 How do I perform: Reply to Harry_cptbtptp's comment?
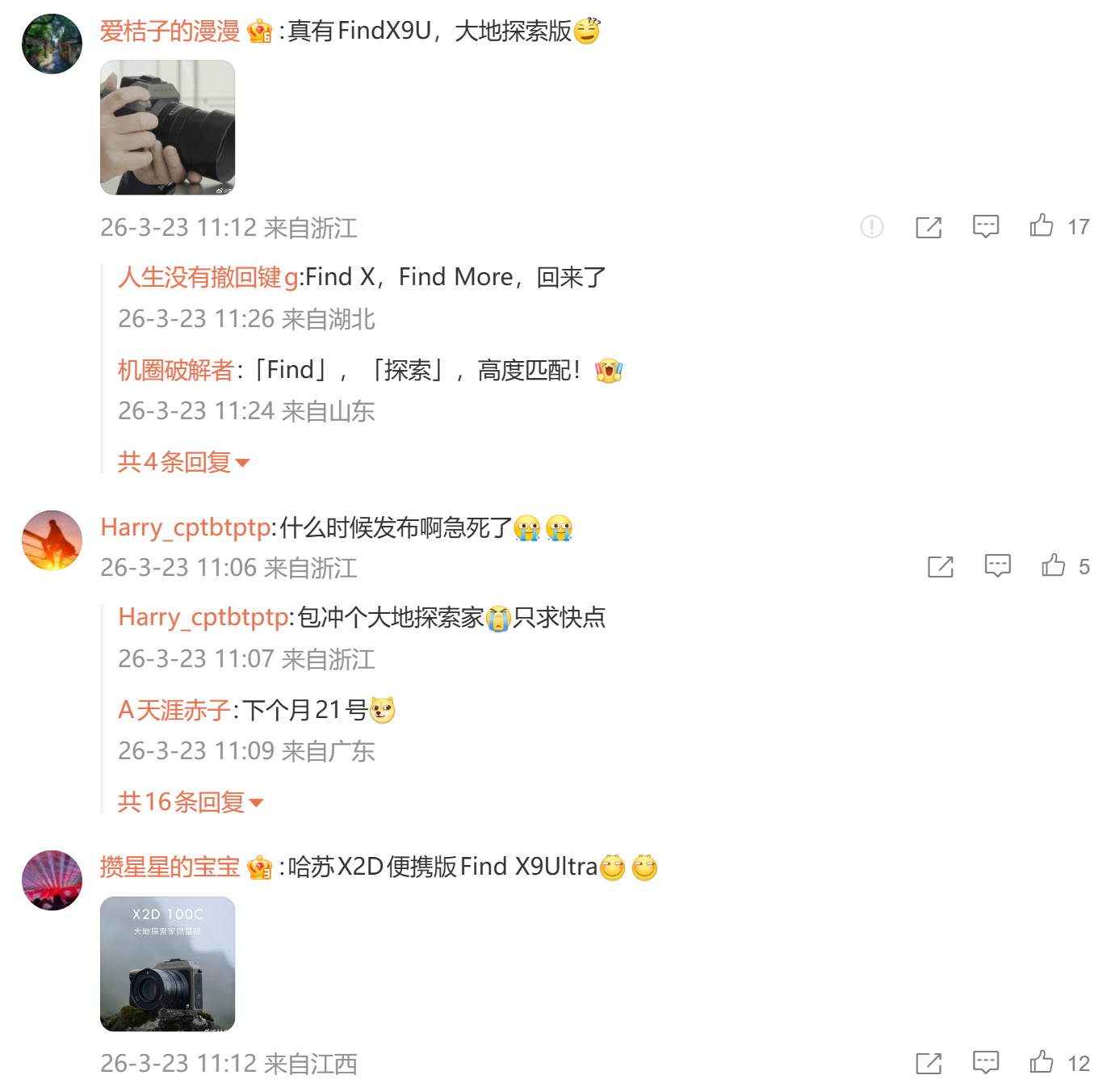[x=997, y=565]
